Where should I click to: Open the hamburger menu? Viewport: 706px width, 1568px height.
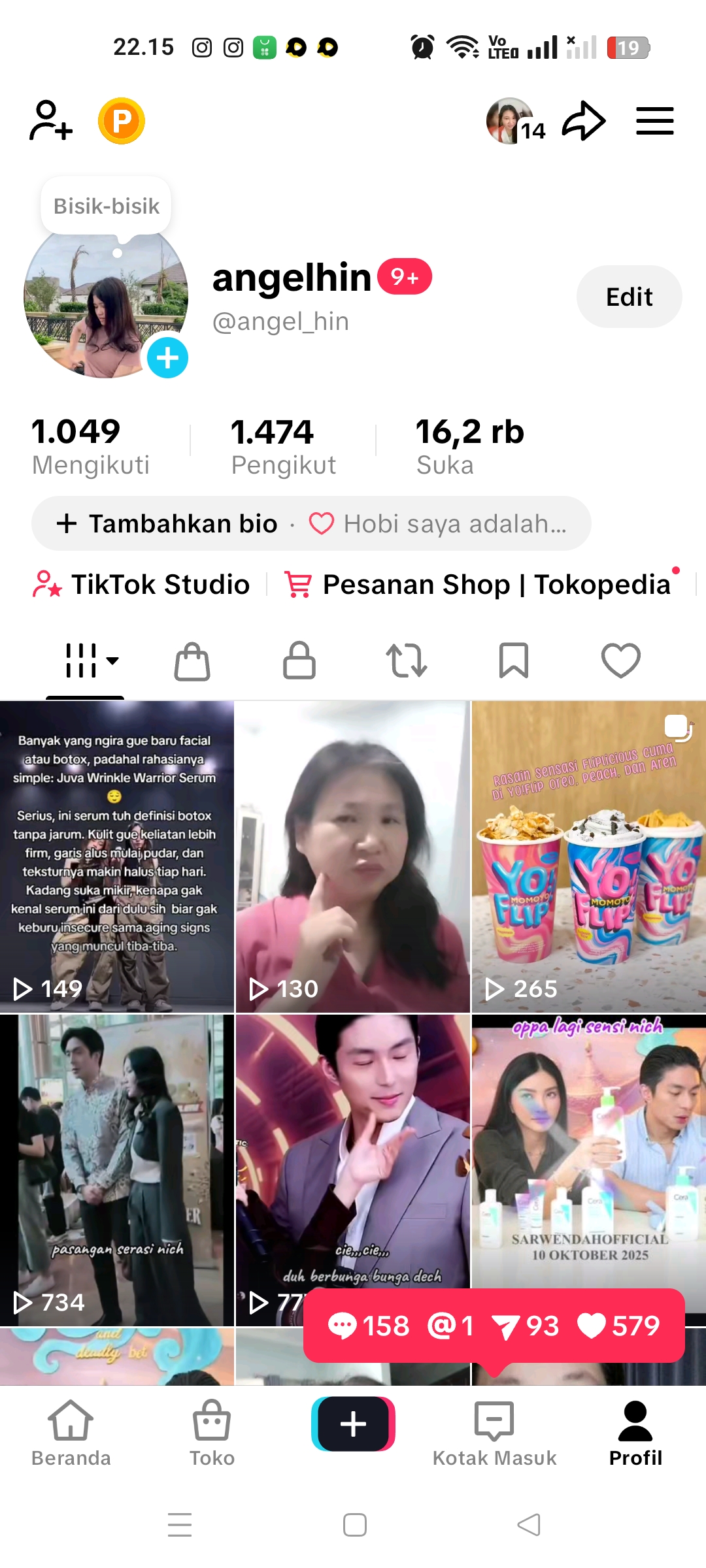(x=654, y=121)
